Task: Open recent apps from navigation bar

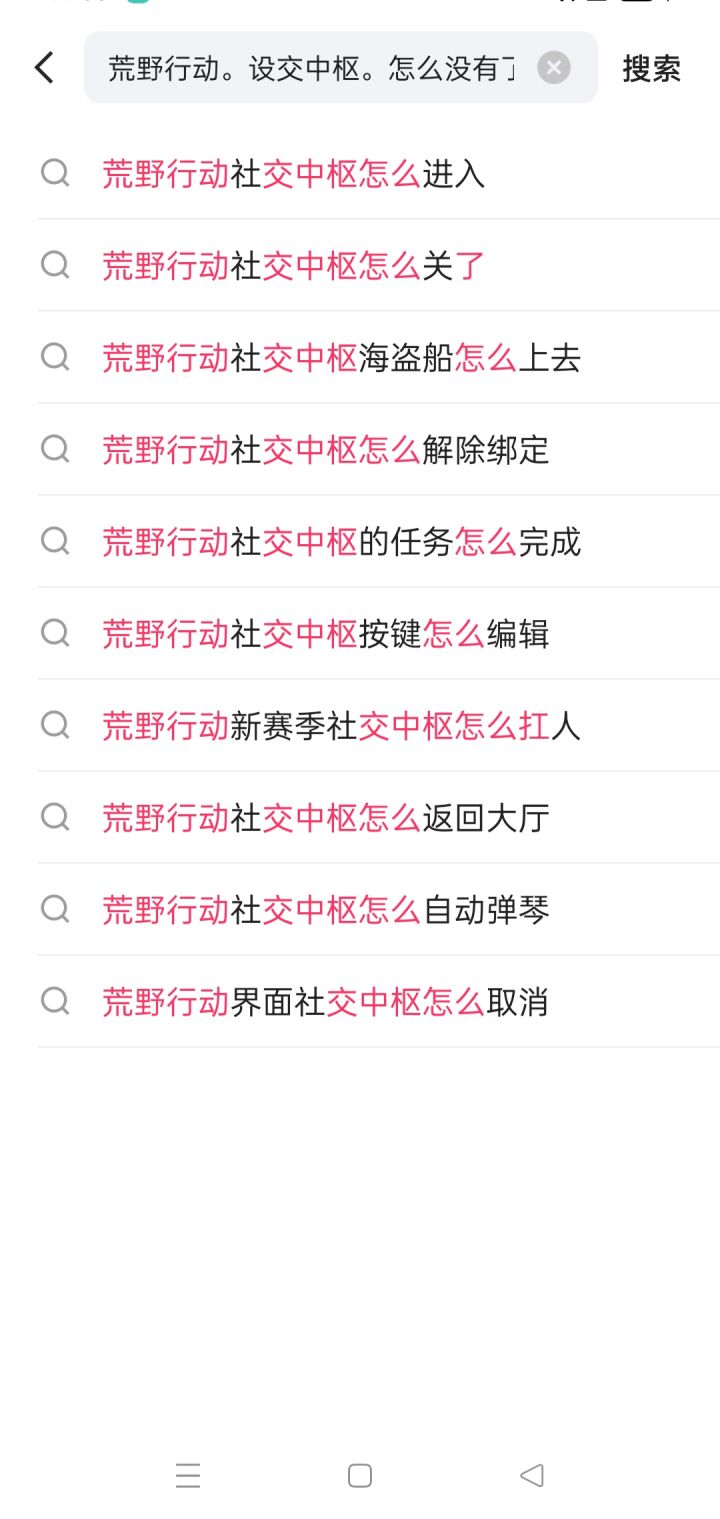Action: (188, 1475)
